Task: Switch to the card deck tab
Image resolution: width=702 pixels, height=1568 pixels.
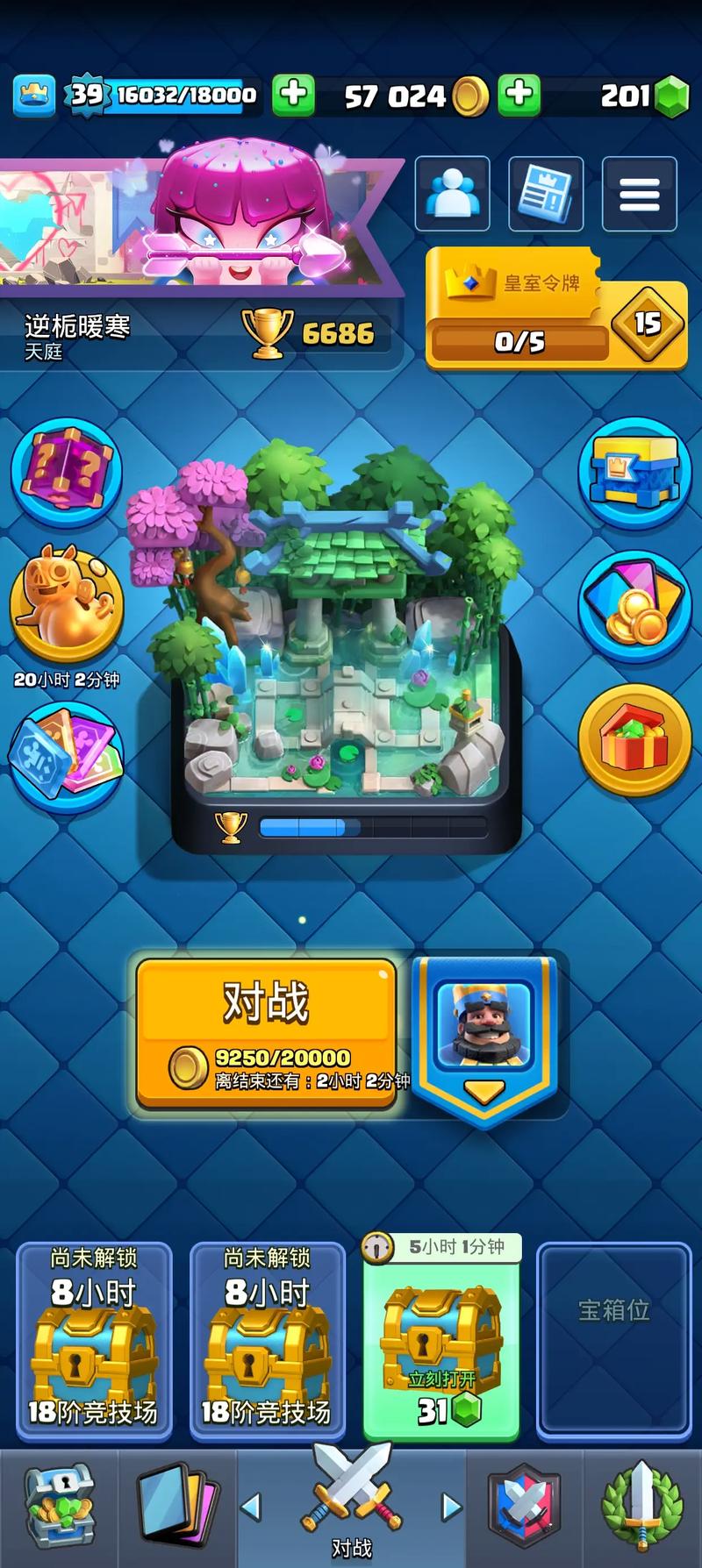Action: click(177, 1507)
